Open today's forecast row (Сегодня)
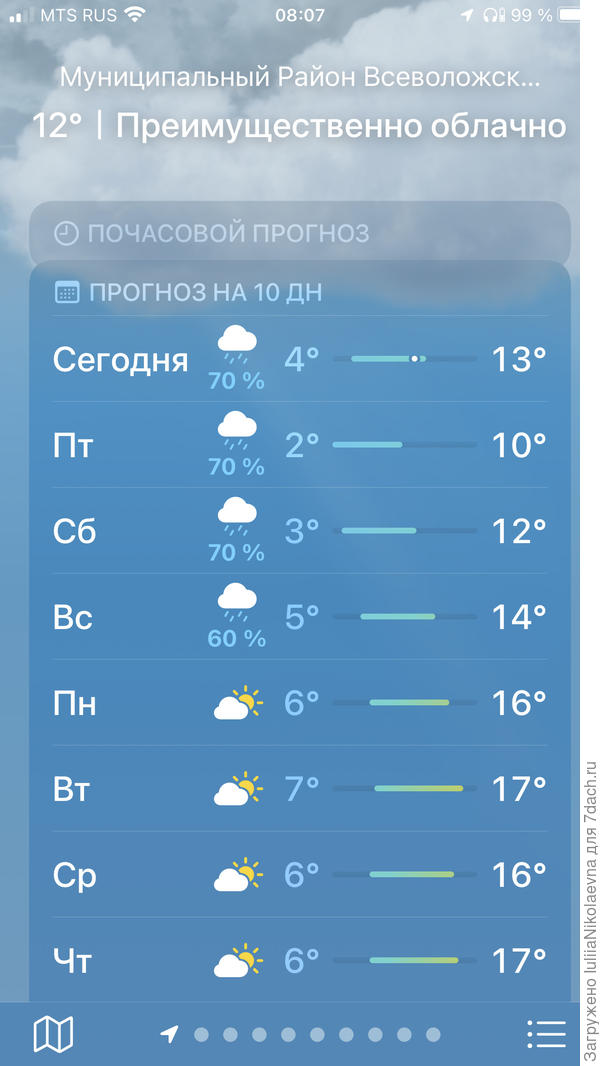Viewport: 600px width, 1066px height. tap(300, 359)
